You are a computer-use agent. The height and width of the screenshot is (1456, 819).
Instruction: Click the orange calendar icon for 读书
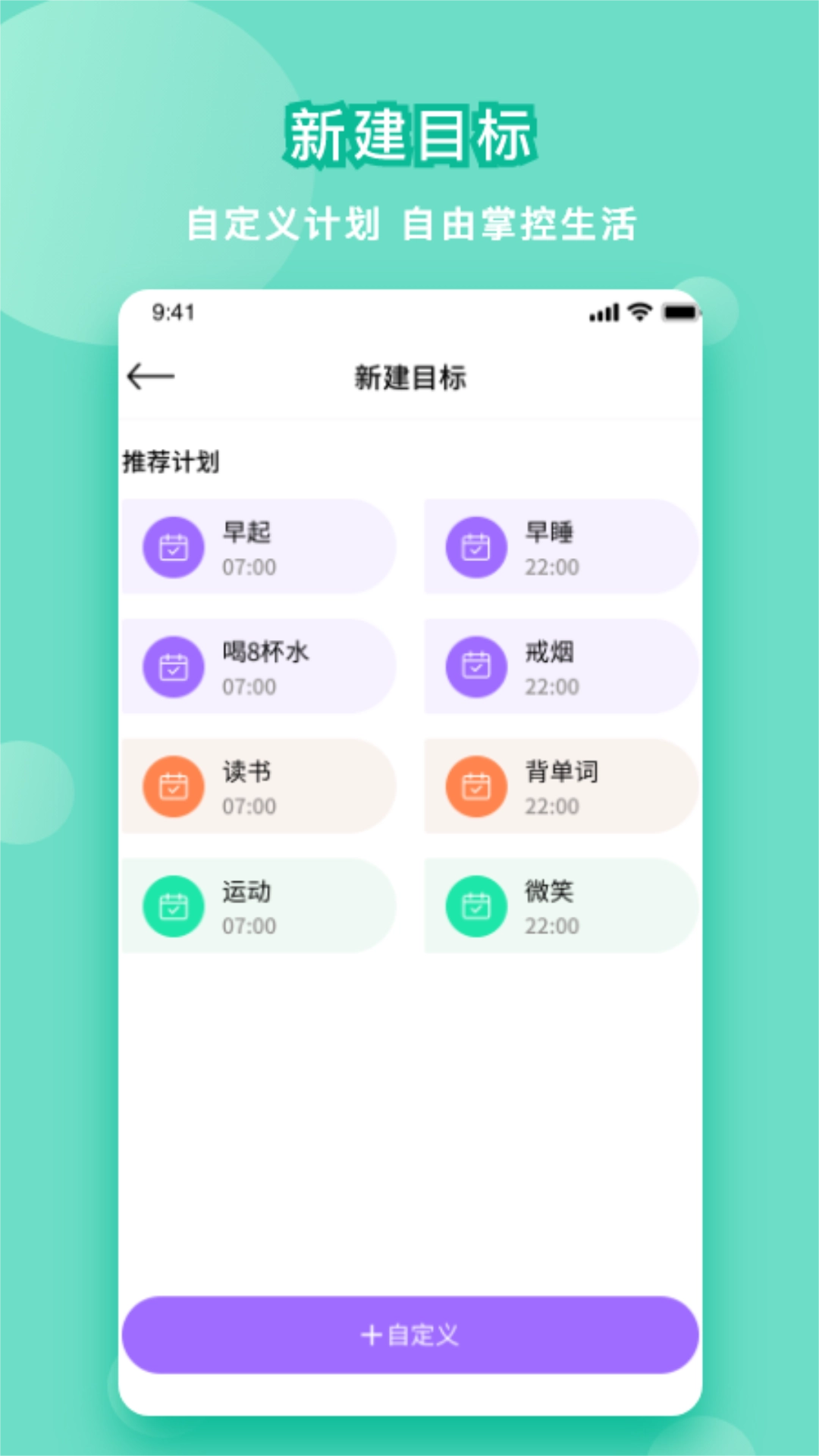click(172, 786)
